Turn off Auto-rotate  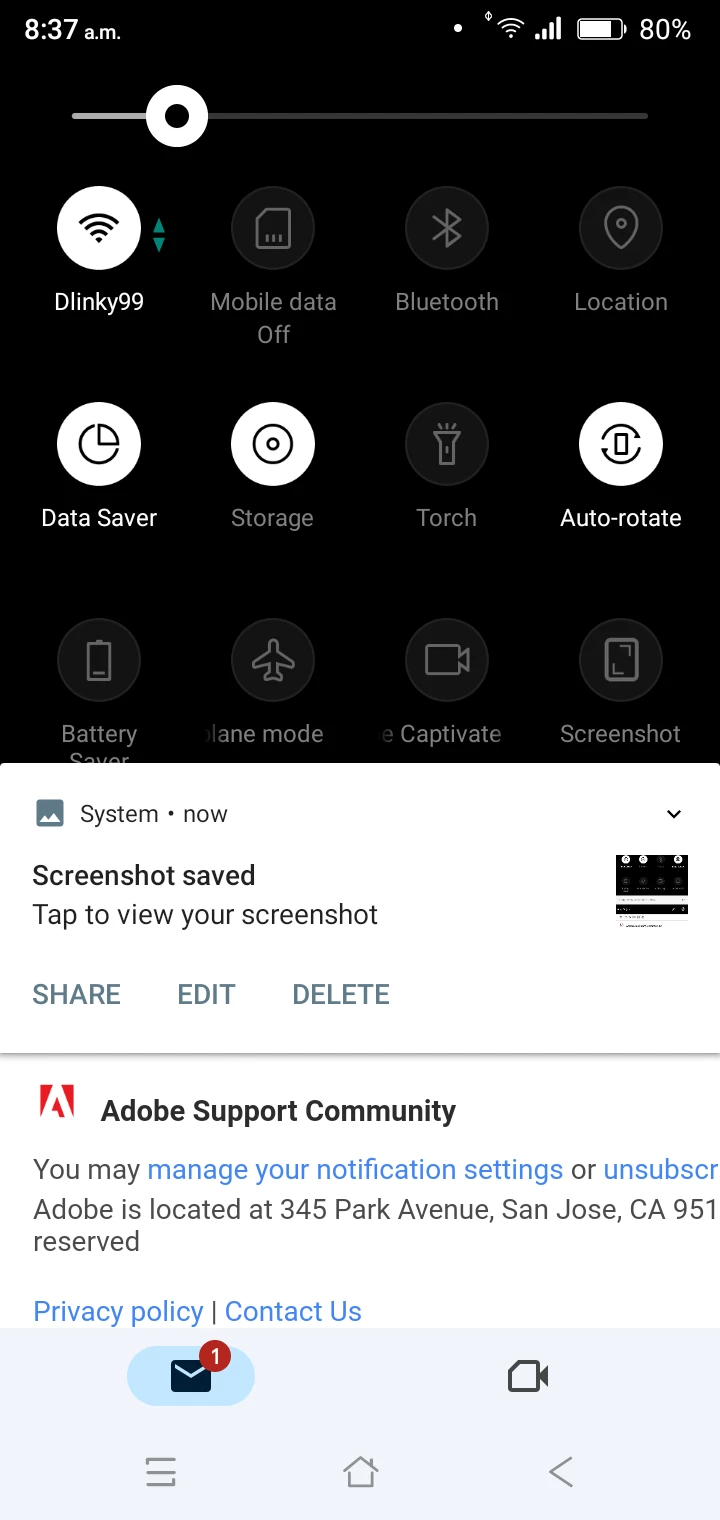click(621, 444)
